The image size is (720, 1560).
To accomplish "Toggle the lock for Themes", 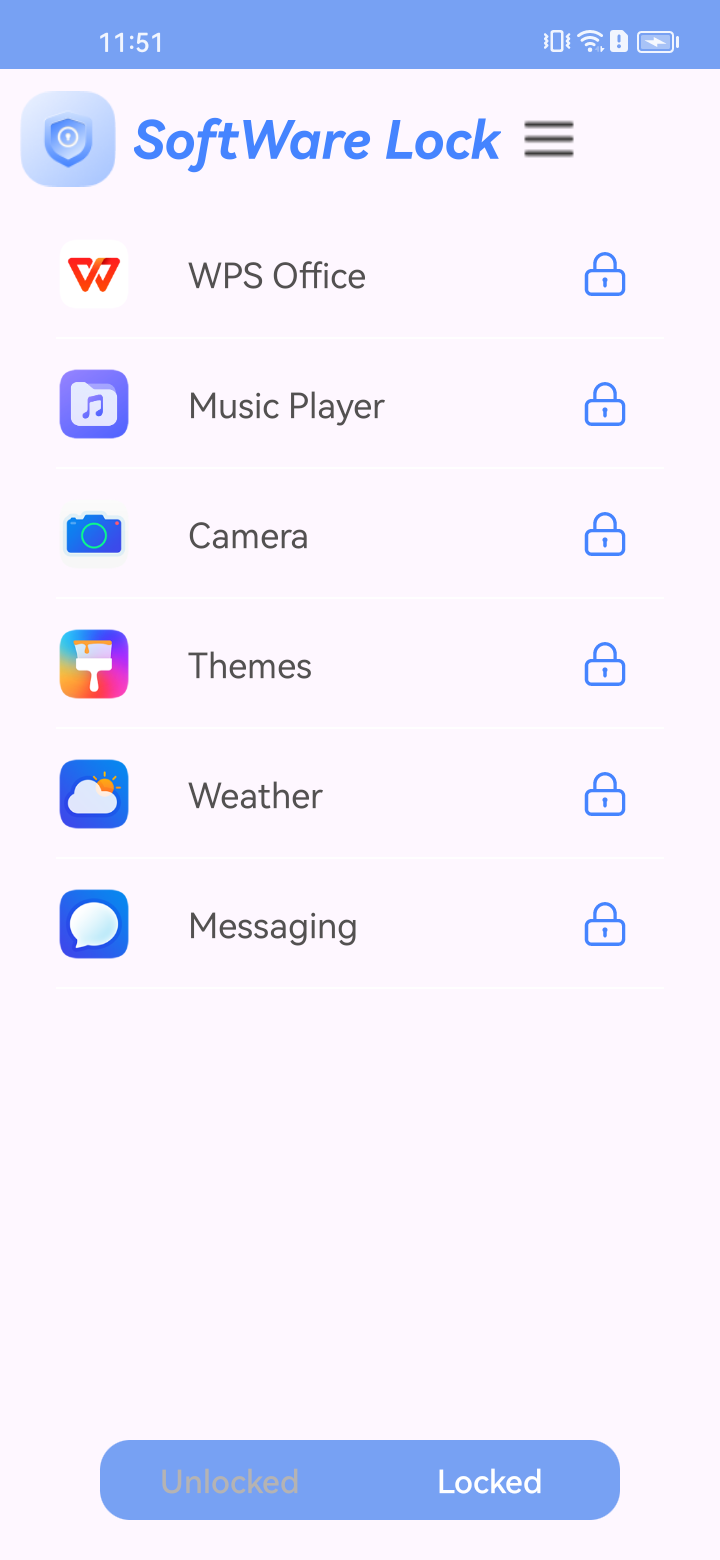I will tap(605, 665).
